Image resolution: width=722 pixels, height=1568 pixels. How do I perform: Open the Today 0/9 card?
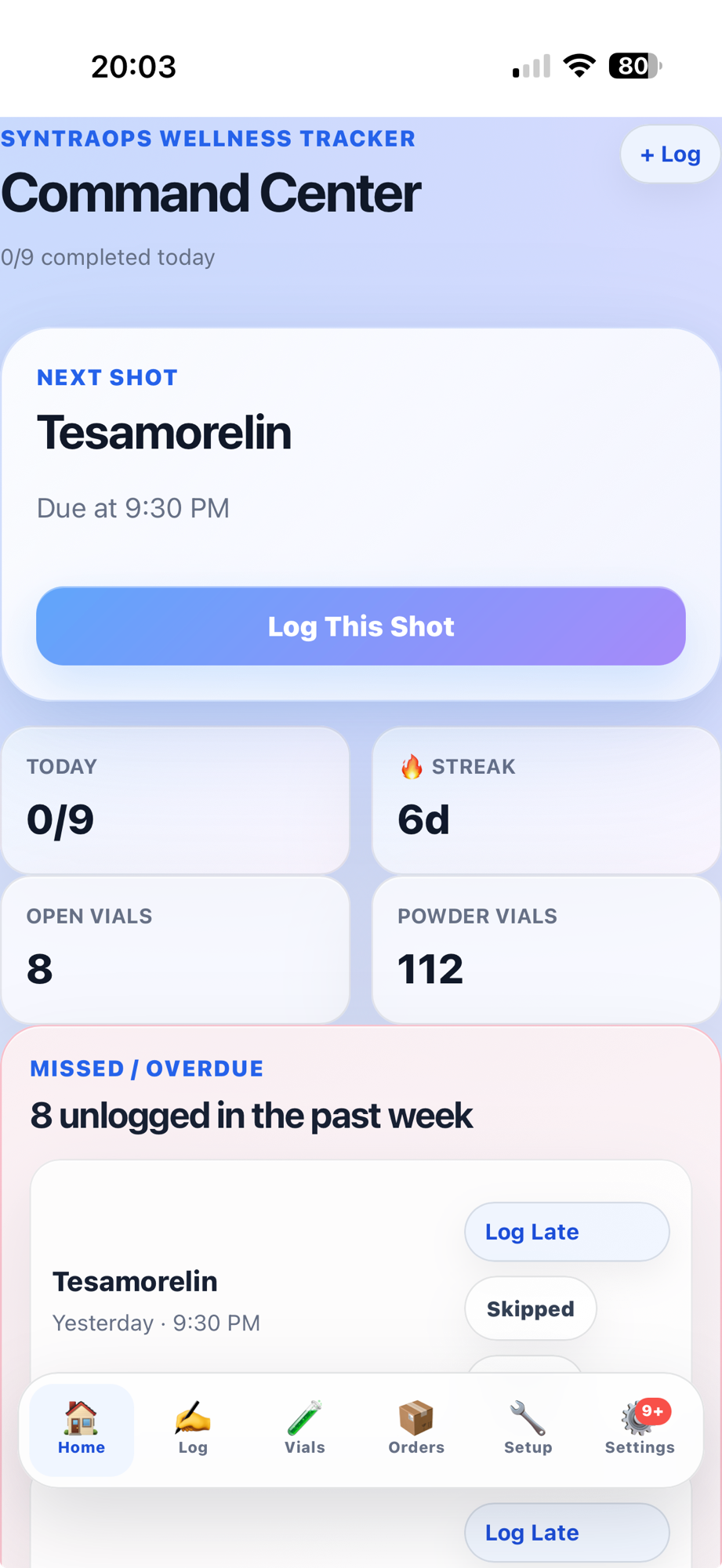tap(176, 800)
